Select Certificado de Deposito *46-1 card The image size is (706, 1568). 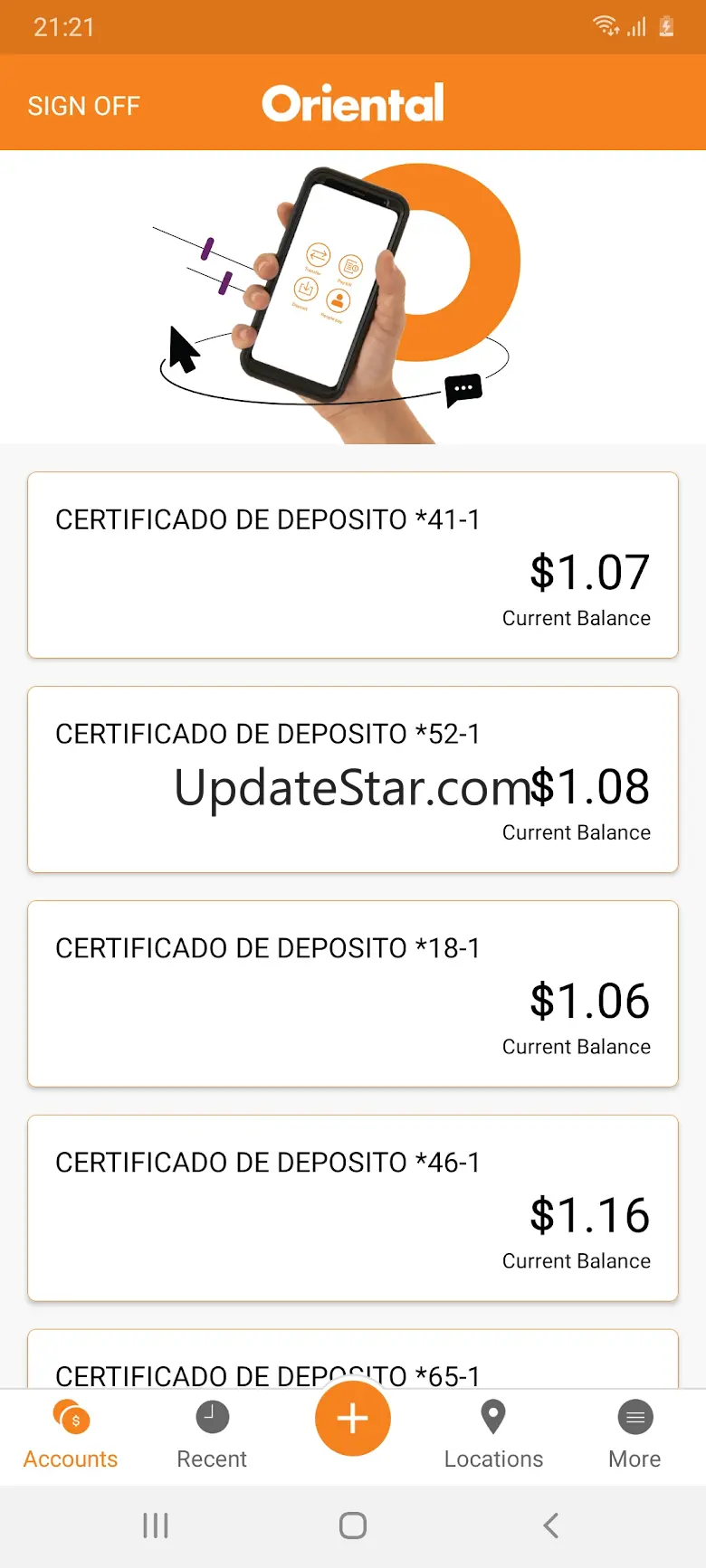(353, 1208)
